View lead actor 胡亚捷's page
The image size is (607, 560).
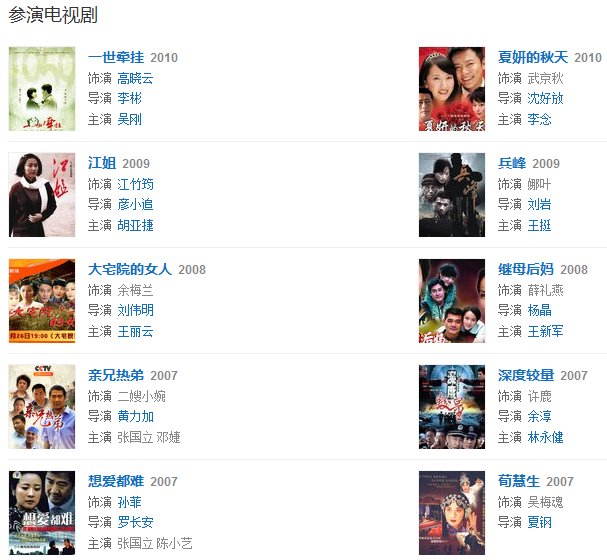(135, 225)
